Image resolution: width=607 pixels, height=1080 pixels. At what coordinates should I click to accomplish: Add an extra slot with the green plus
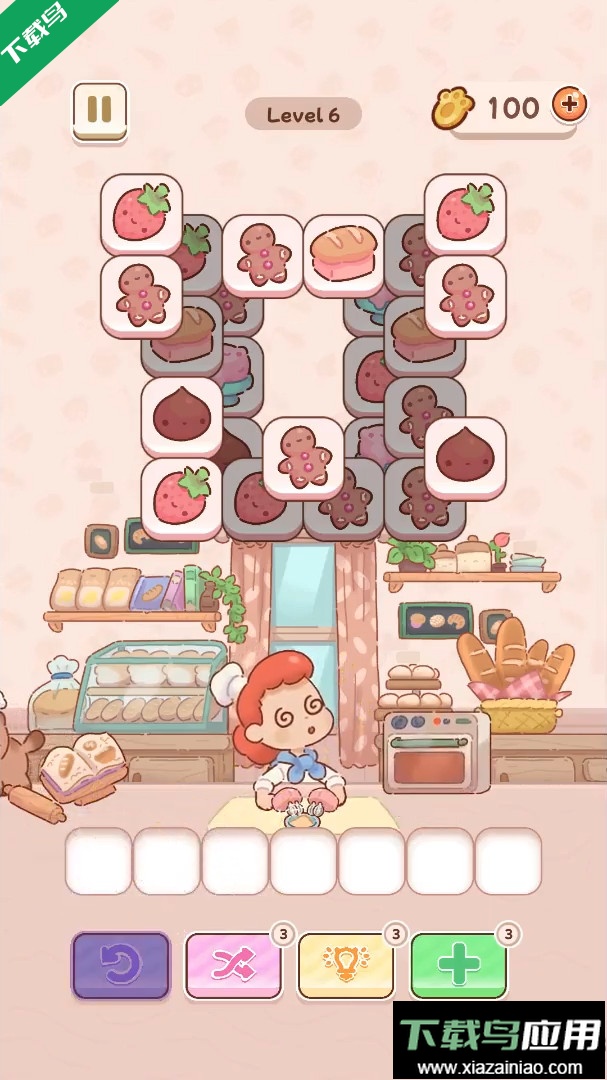pyautogui.click(x=459, y=964)
